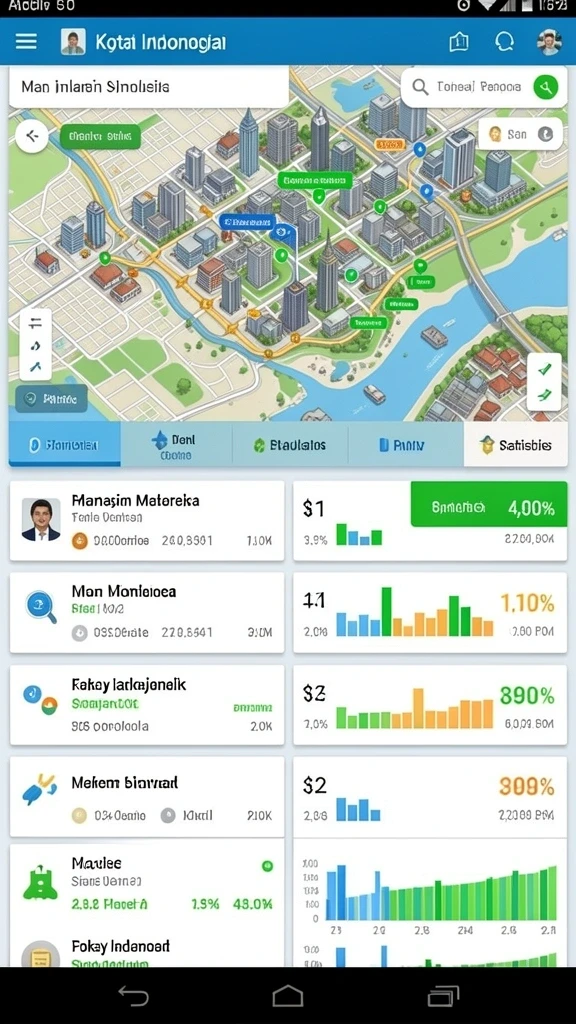
Task: Tap the system back button
Action: pyautogui.click(x=133, y=996)
